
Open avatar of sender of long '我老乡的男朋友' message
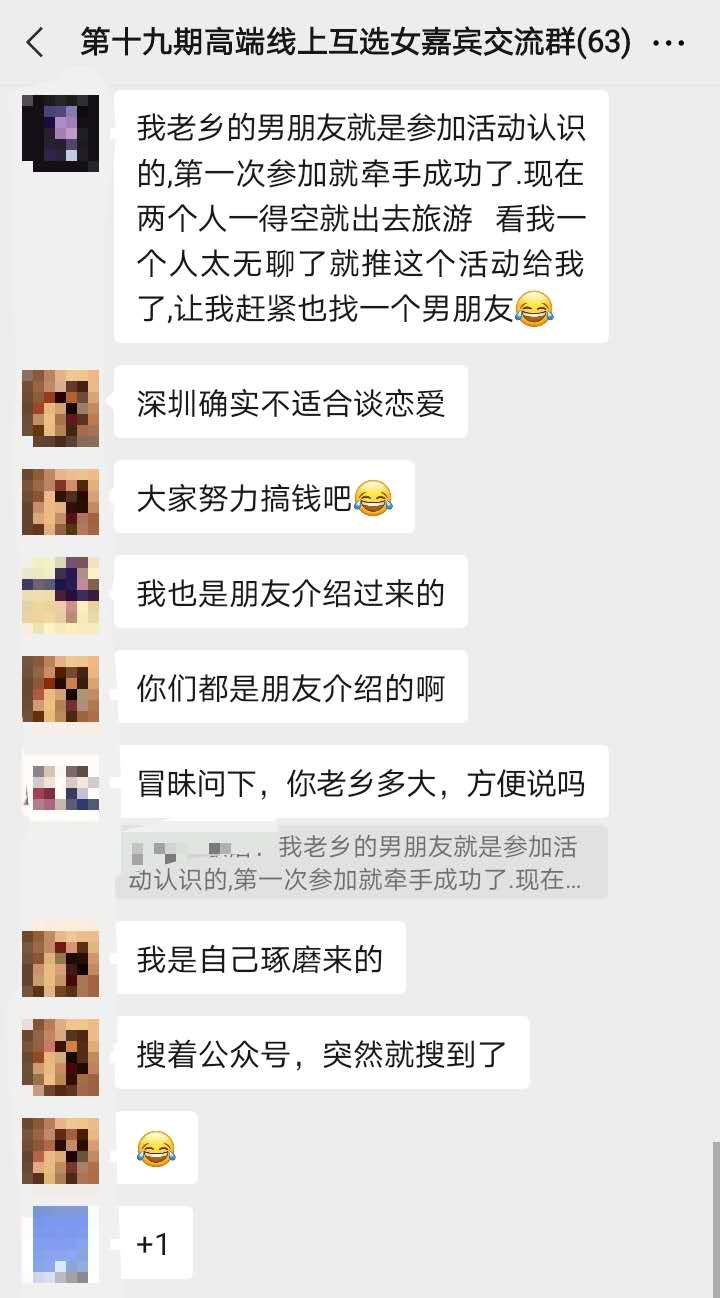click(x=60, y=134)
